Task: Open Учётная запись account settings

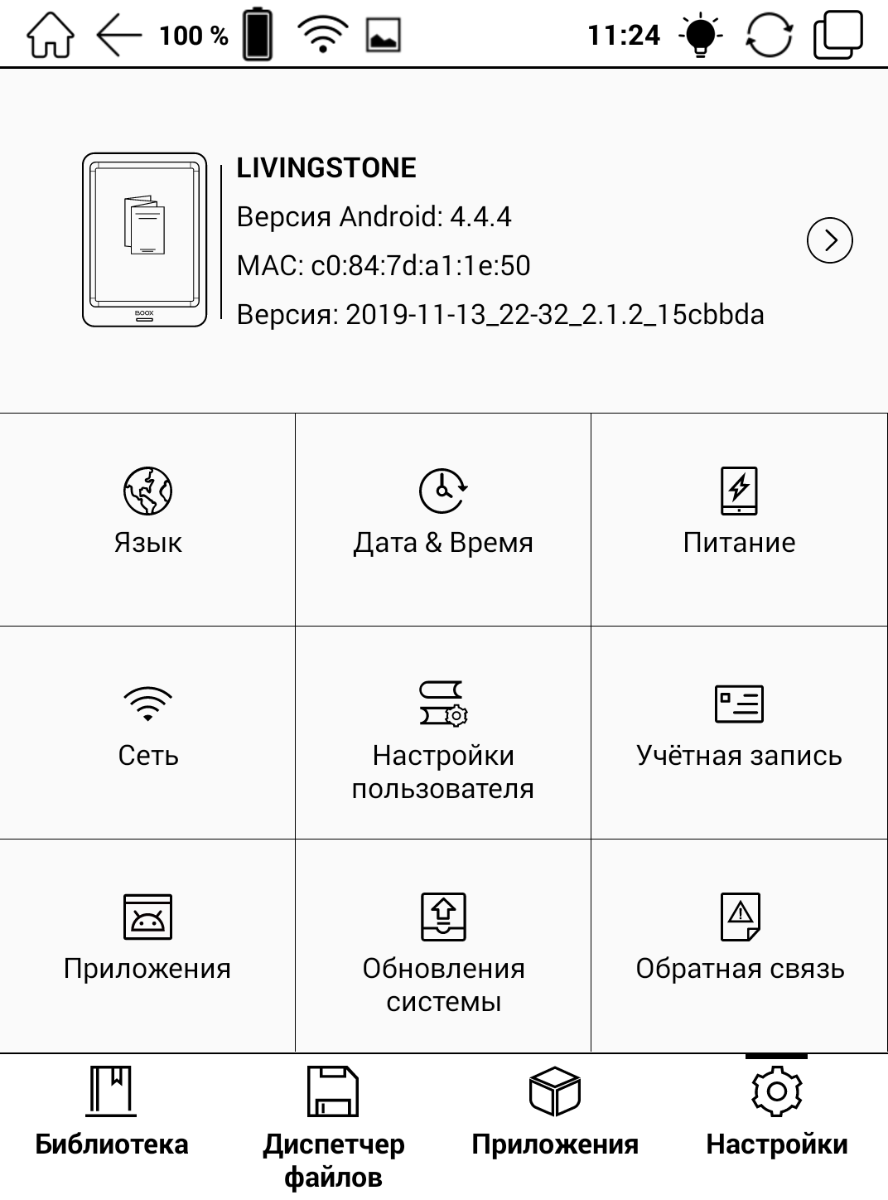Action: [x=739, y=732]
